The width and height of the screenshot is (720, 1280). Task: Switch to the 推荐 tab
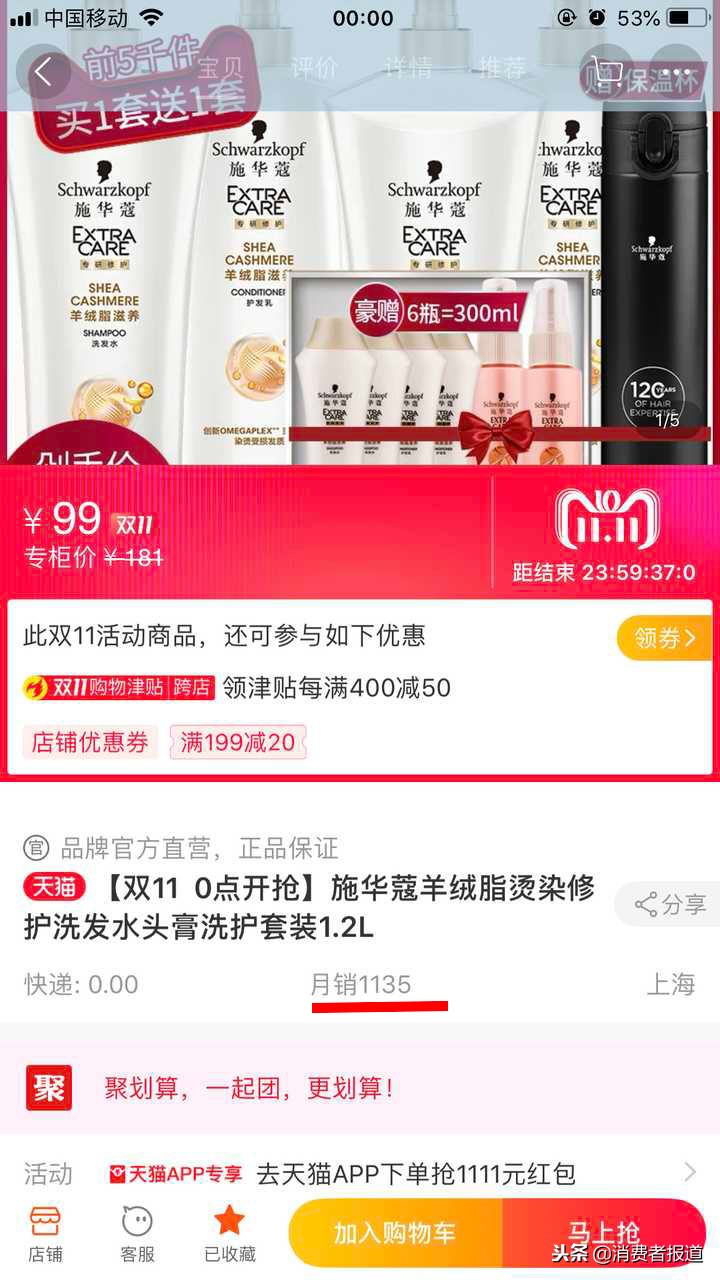pyautogui.click(x=502, y=68)
